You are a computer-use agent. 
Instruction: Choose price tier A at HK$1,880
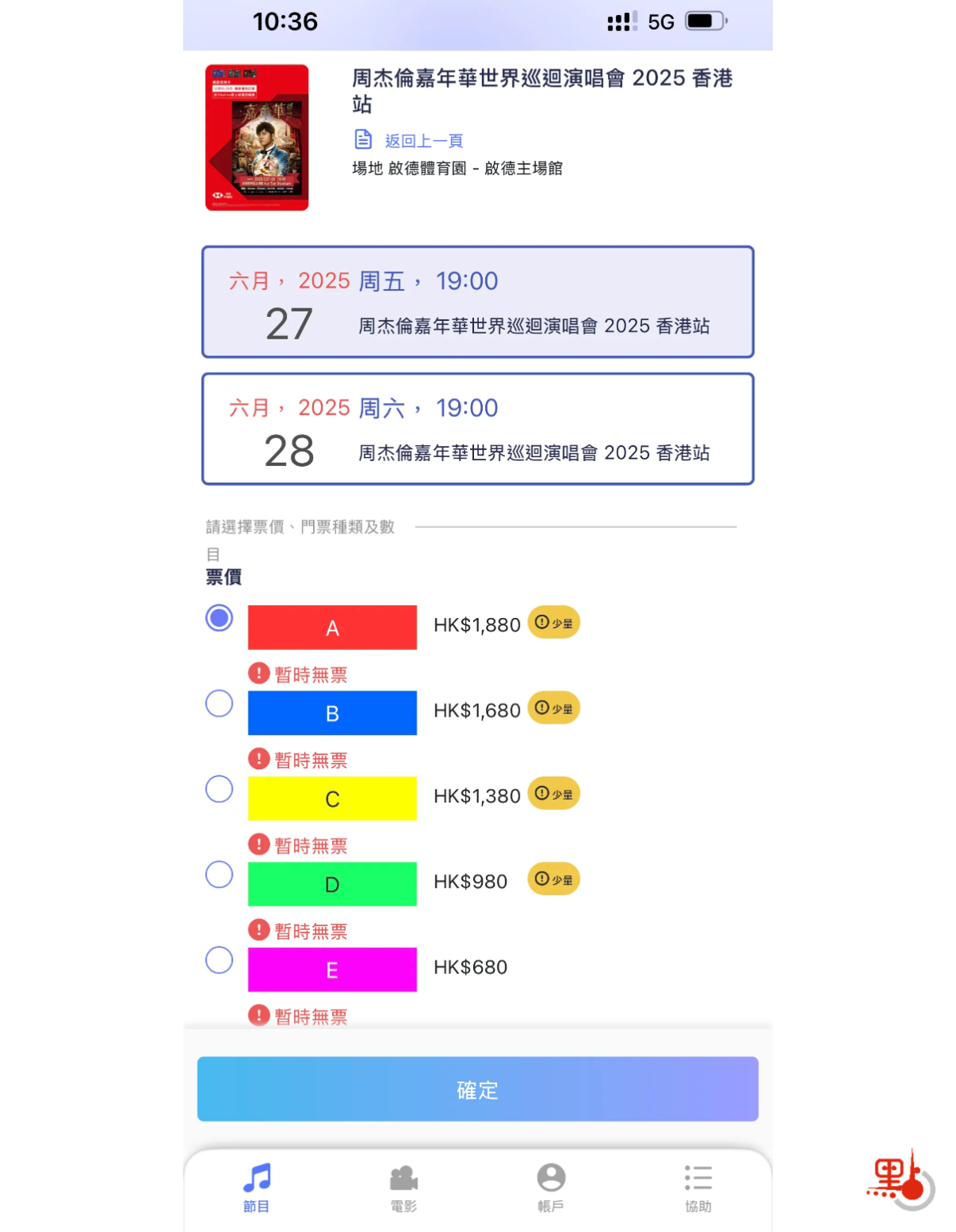click(x=219, y=618)
